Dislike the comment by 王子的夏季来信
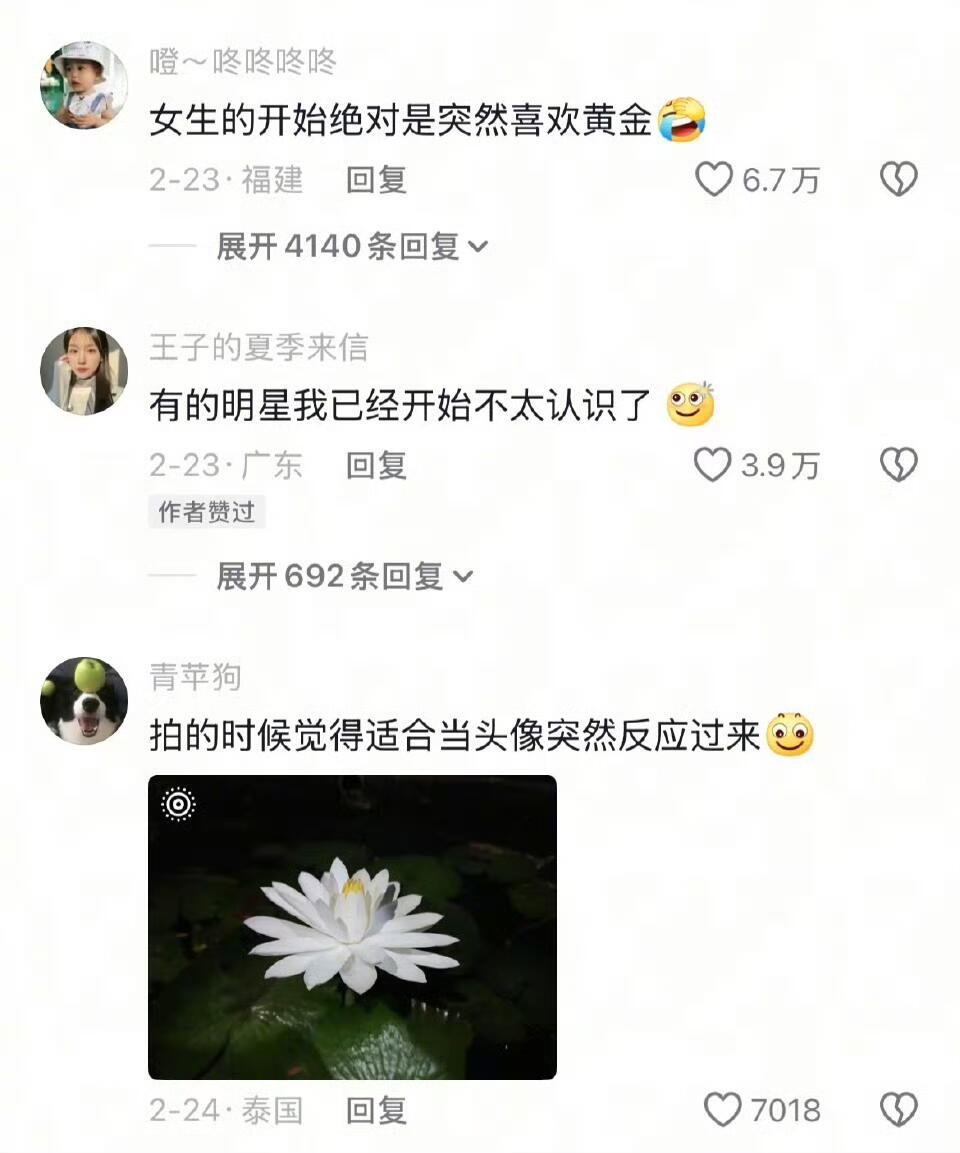Image resolution: width=960 pixels, height=1153 pixels. (x=898, y=465)
